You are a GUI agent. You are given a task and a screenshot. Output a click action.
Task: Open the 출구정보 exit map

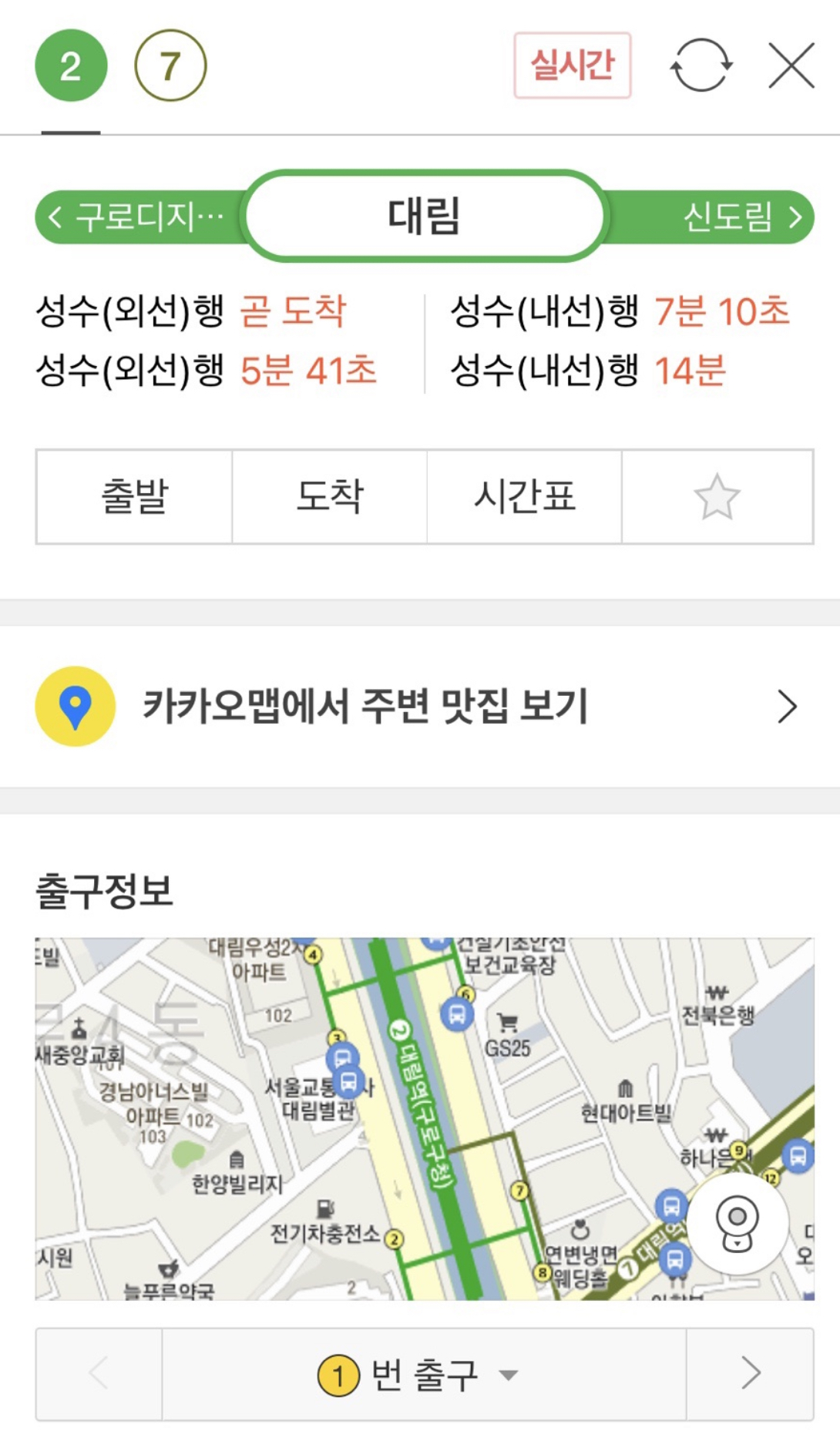coord(425,1119)
